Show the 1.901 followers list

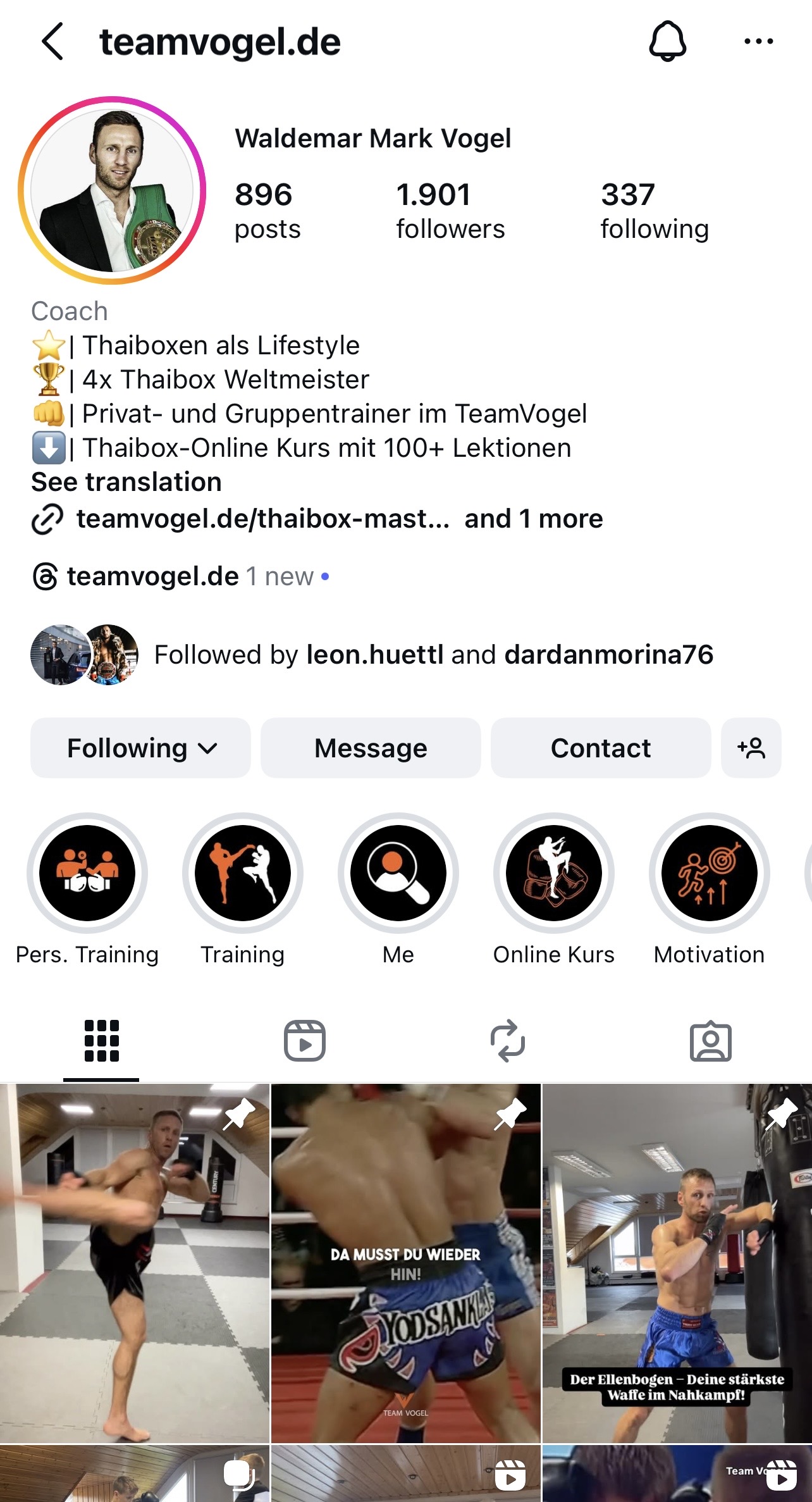[450, 211]
